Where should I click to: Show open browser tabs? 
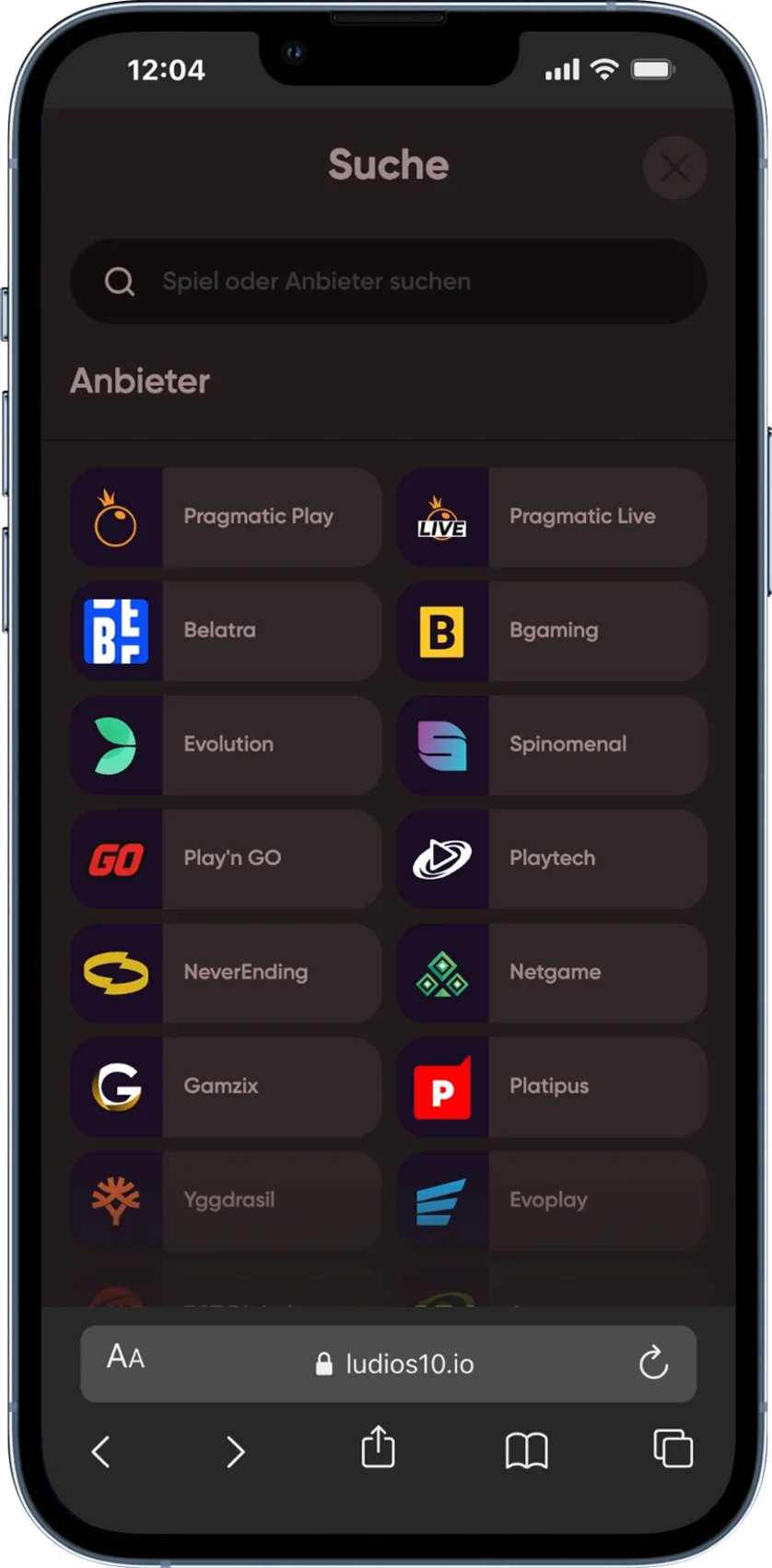tap(673, 1448)
